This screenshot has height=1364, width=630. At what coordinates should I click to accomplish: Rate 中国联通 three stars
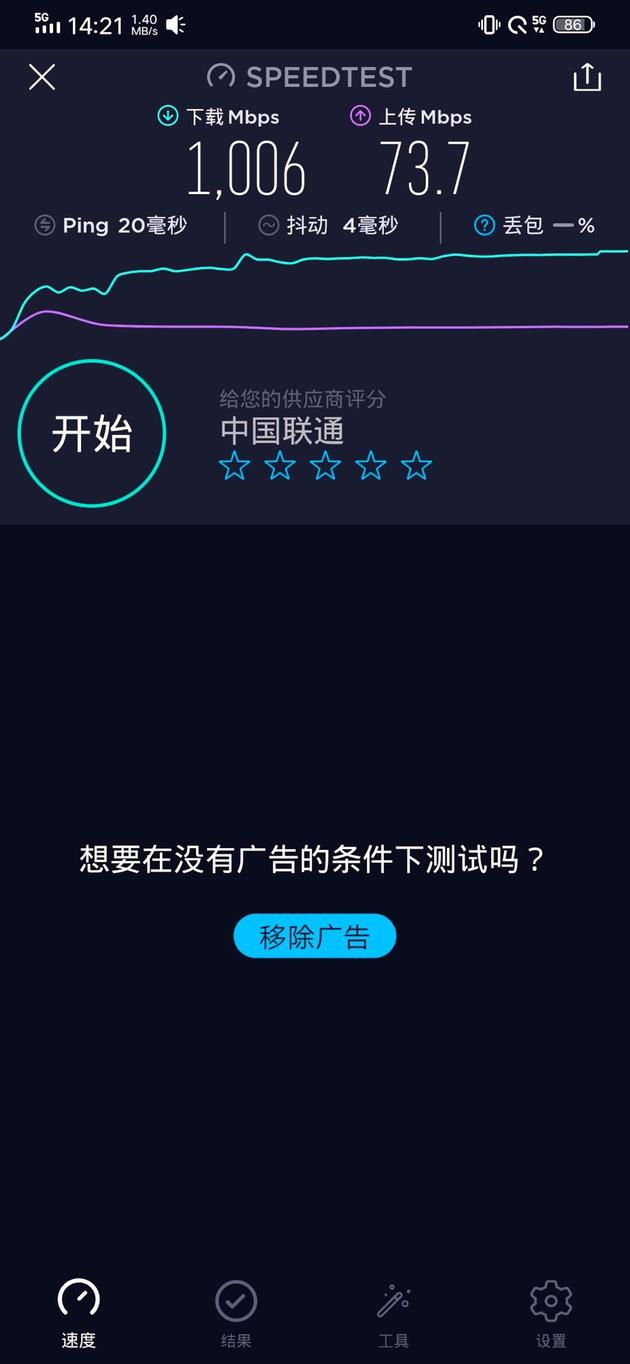[x=325, y=465]
